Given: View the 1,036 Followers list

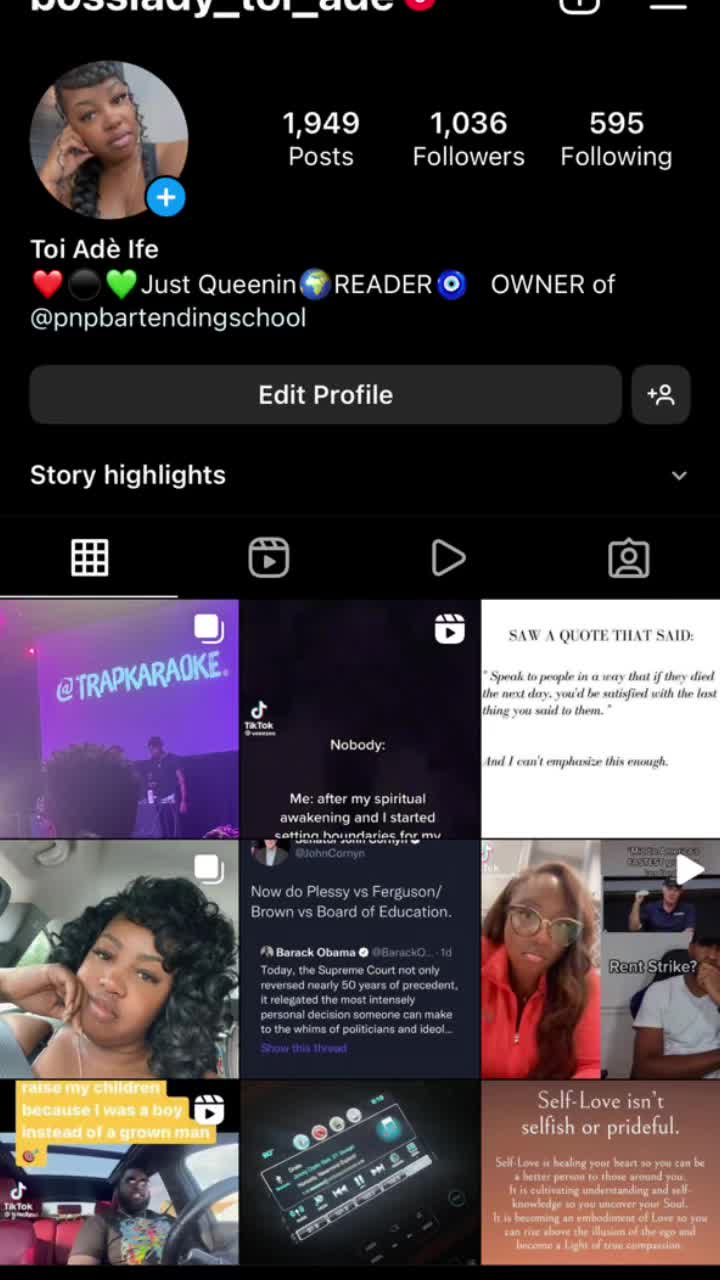Looking at the screenshot, I should (468, 139).
